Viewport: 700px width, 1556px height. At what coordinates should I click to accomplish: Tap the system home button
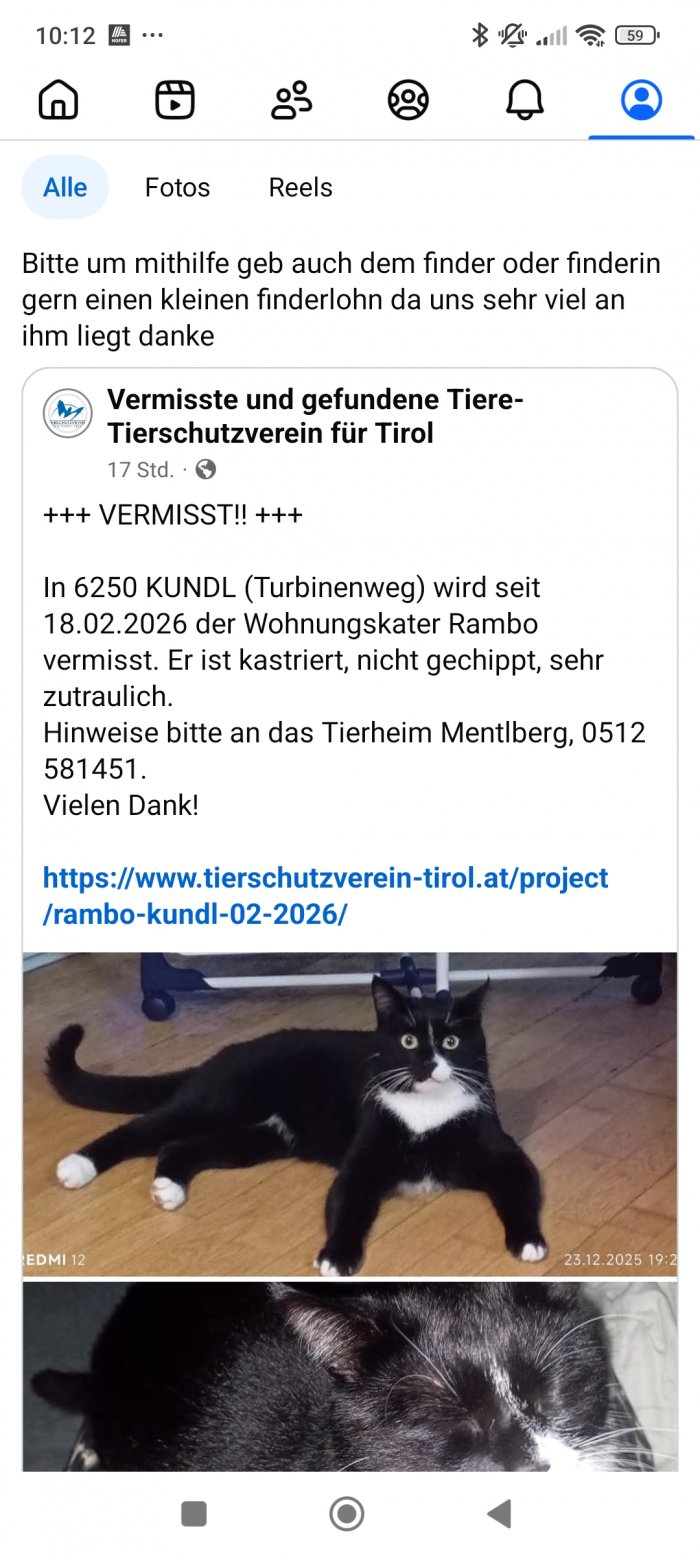click(x=347, y=1514)
